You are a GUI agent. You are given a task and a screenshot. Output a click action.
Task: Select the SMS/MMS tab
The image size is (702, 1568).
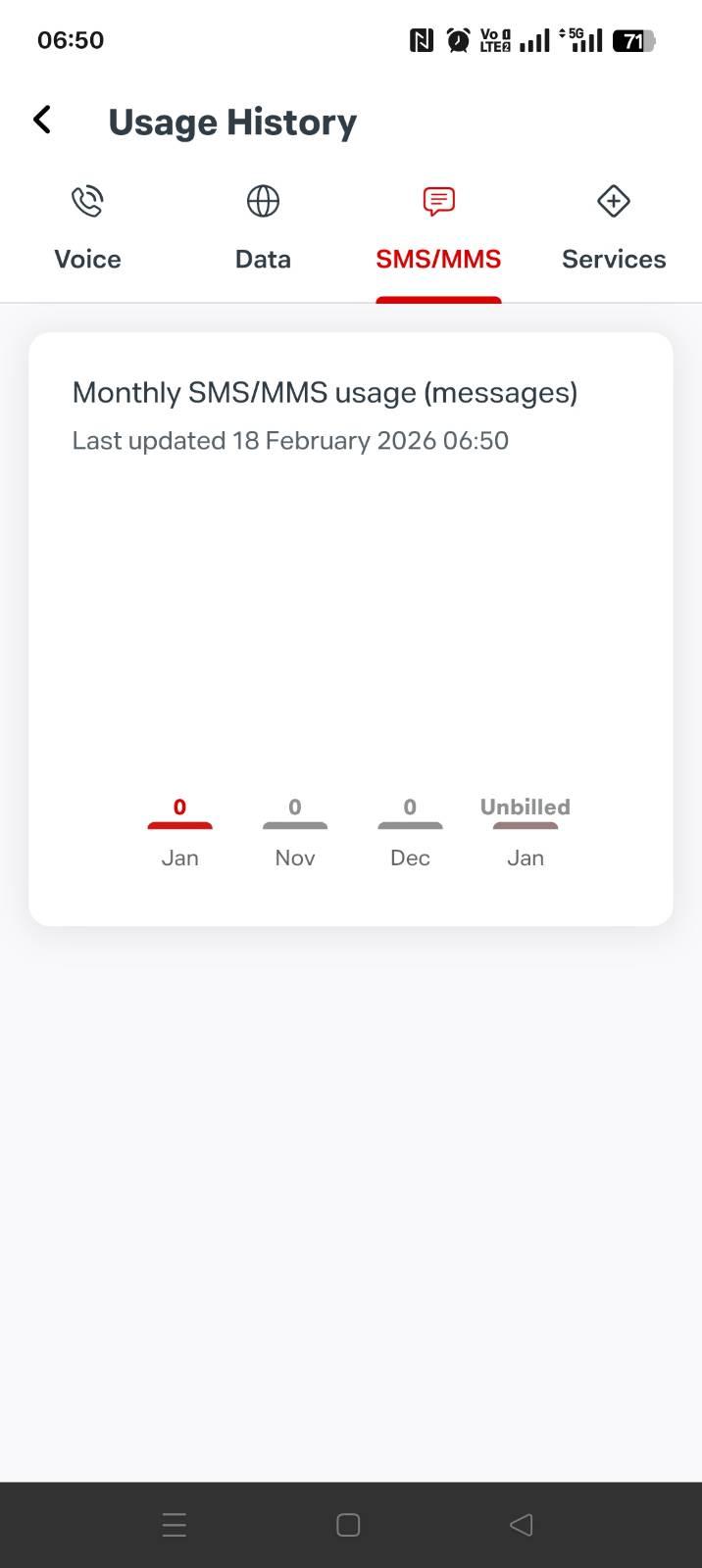point(438,231)
